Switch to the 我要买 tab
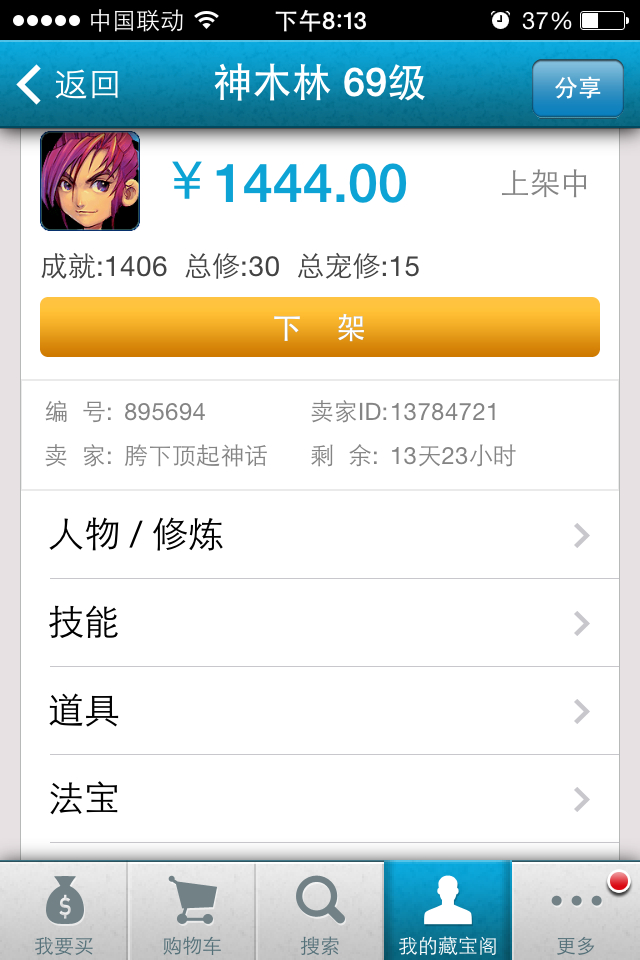 [x=64, y=914]
